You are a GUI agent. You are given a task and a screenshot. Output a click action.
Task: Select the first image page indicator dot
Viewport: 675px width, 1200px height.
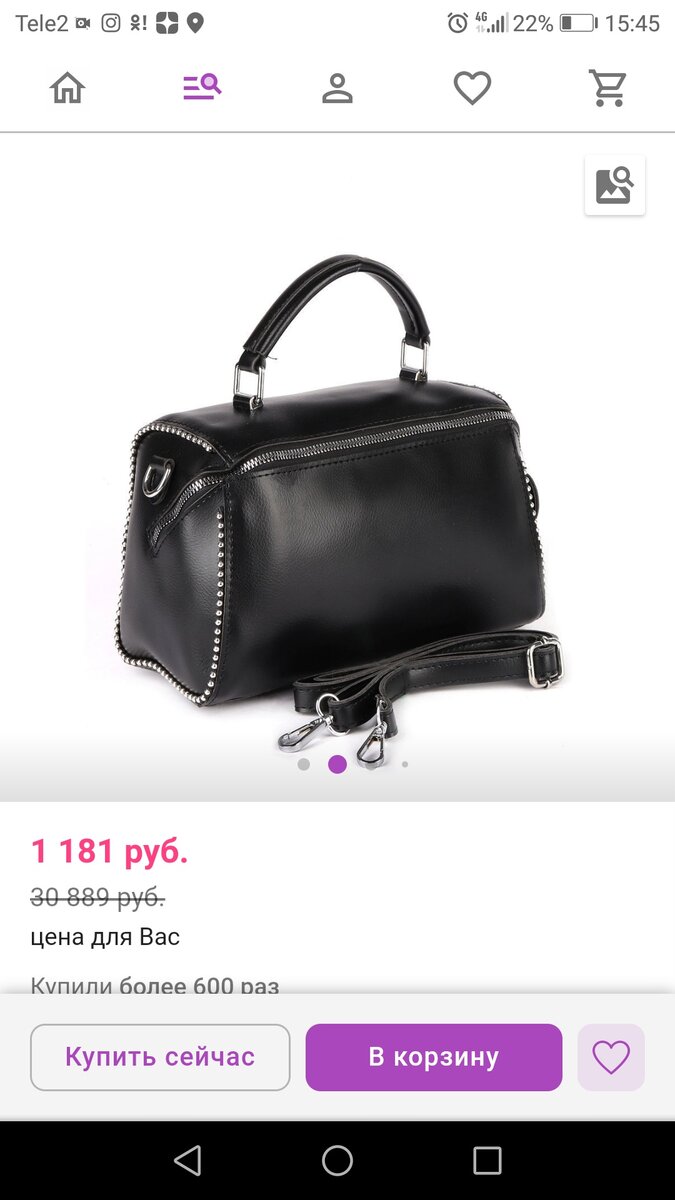coord(304,764)
